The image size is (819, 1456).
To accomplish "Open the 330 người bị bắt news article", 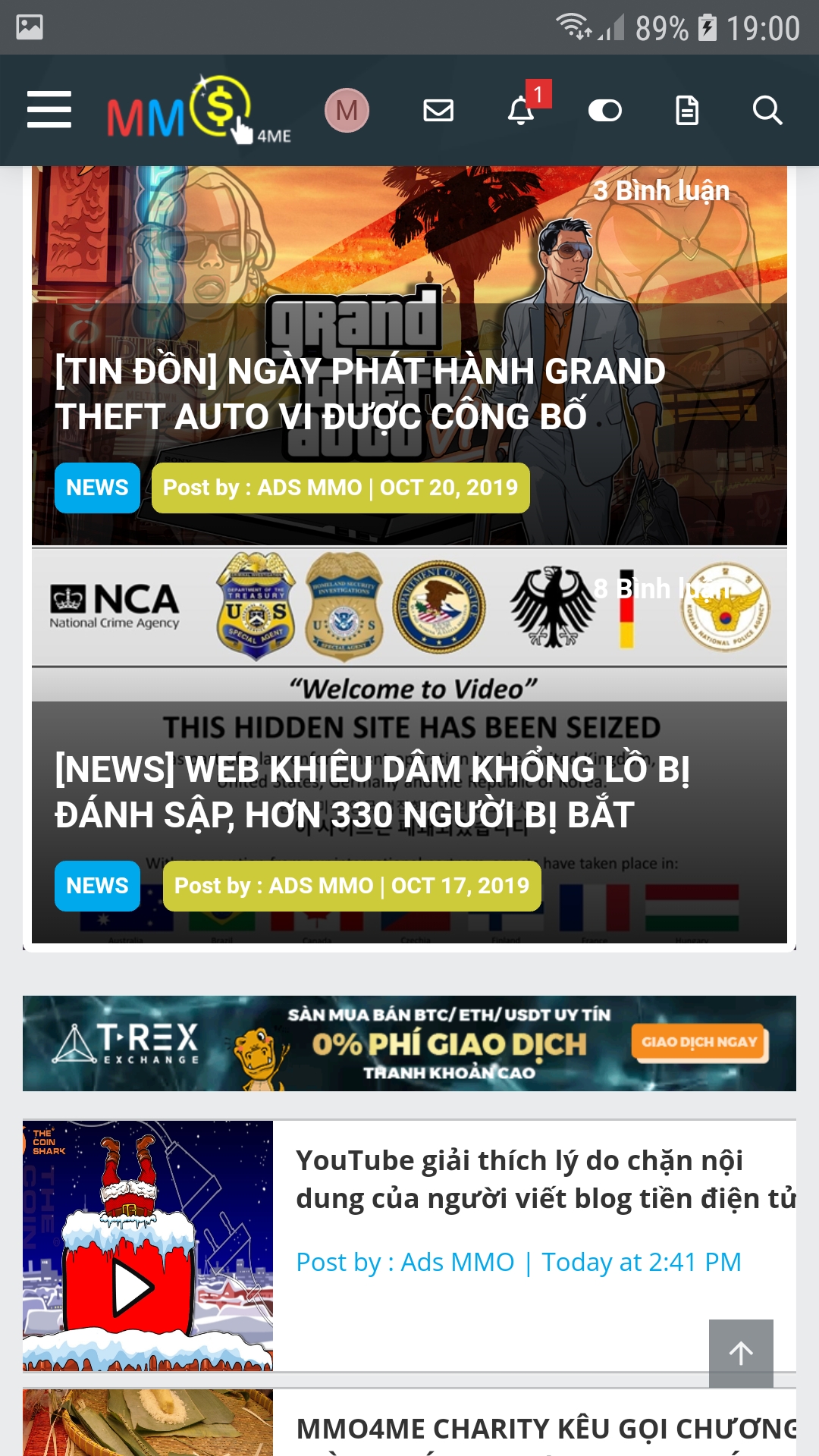I will click(x=372, y=792).
